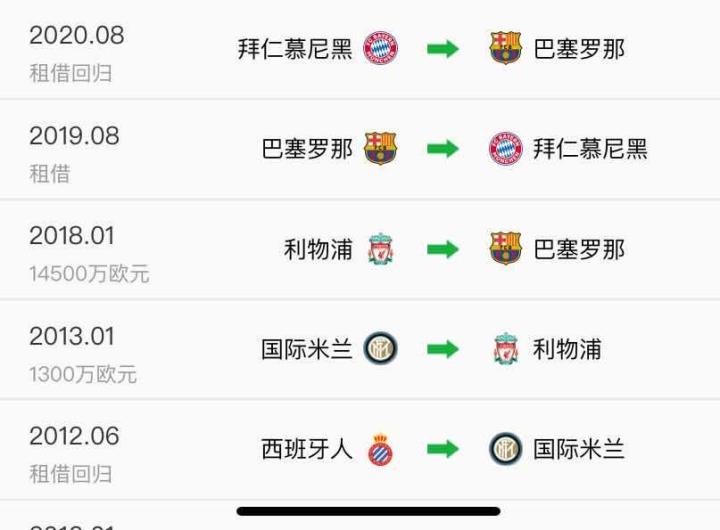Open the 2020.08 loan return transfer row

tap(360, 50)
